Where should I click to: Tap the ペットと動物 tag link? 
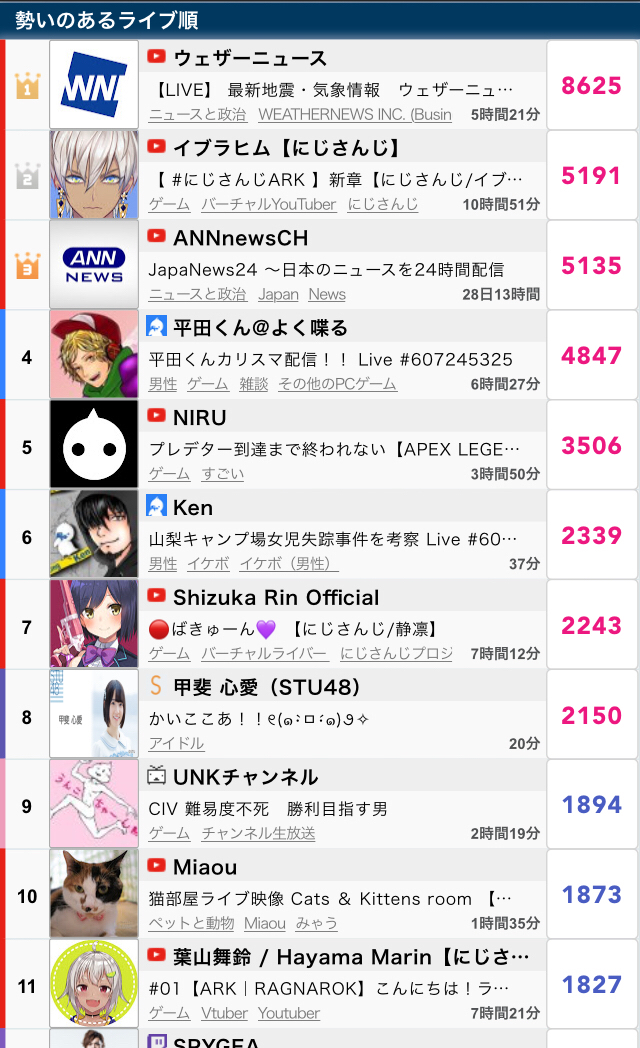pos(191,923)
